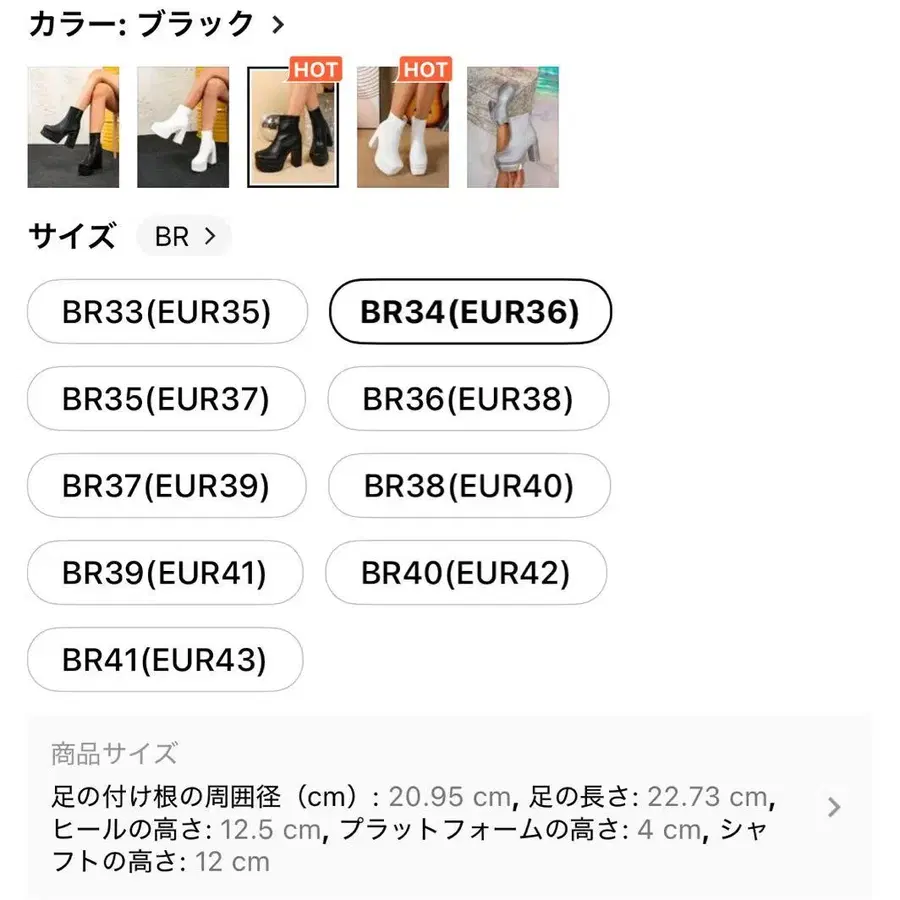900x900 pixels.
Task: Open the 商品サイズ measurement details
Action: [x=834, y=807]
